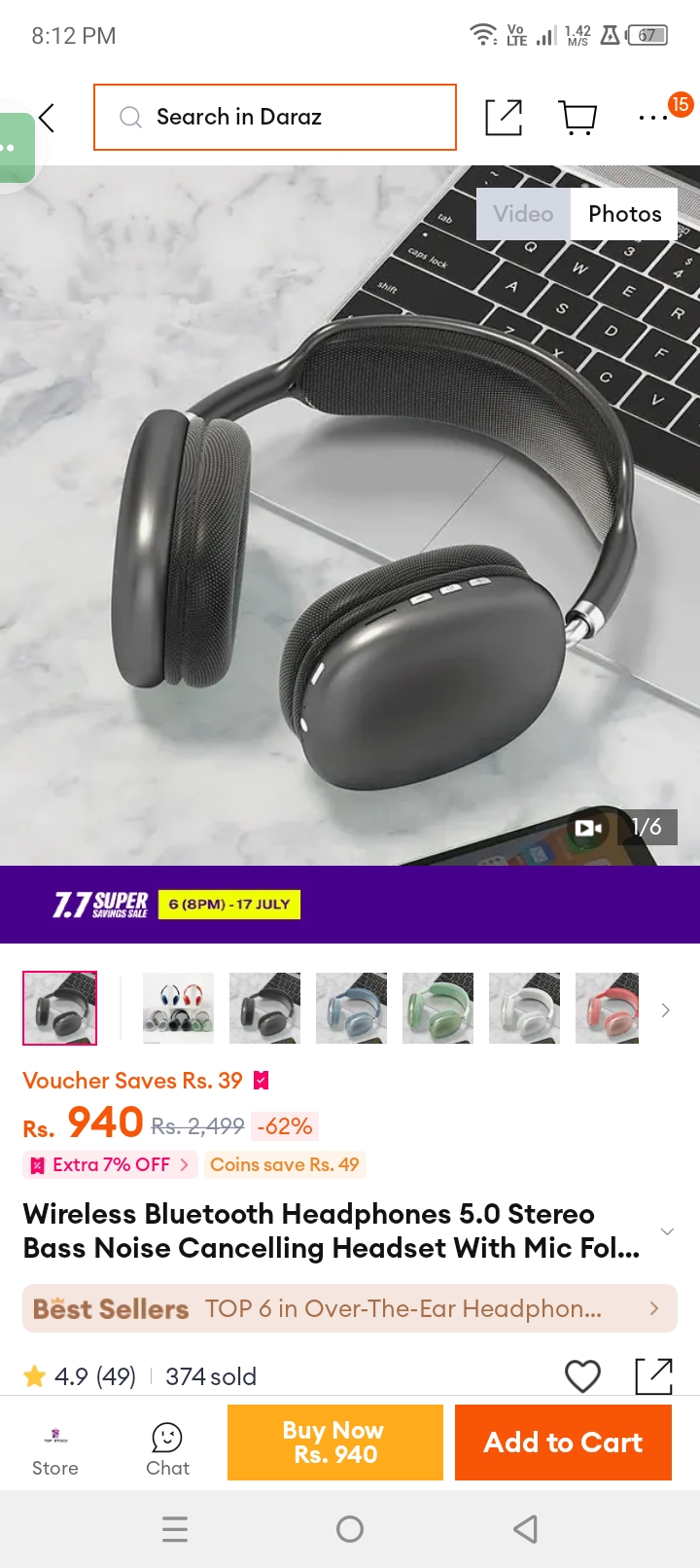Open Best Sellers TOP 6 ranking
Viewport: 700px width, 1568px height.
(x=350, y=1308)
